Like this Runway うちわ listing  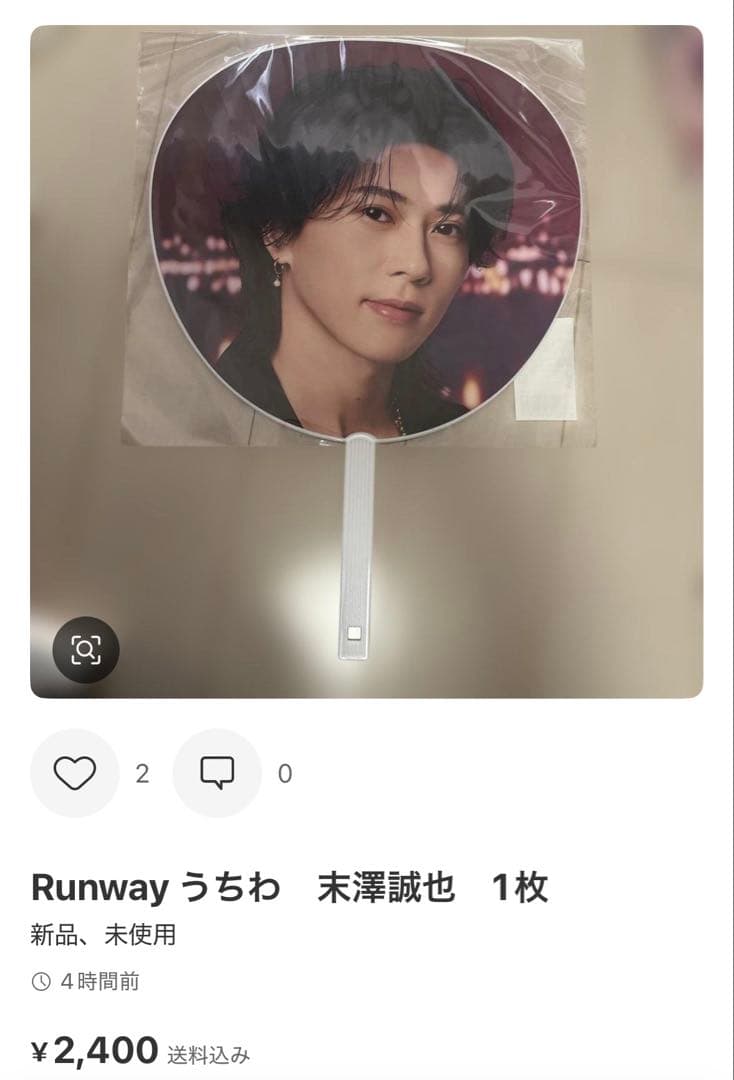[75, 773]
